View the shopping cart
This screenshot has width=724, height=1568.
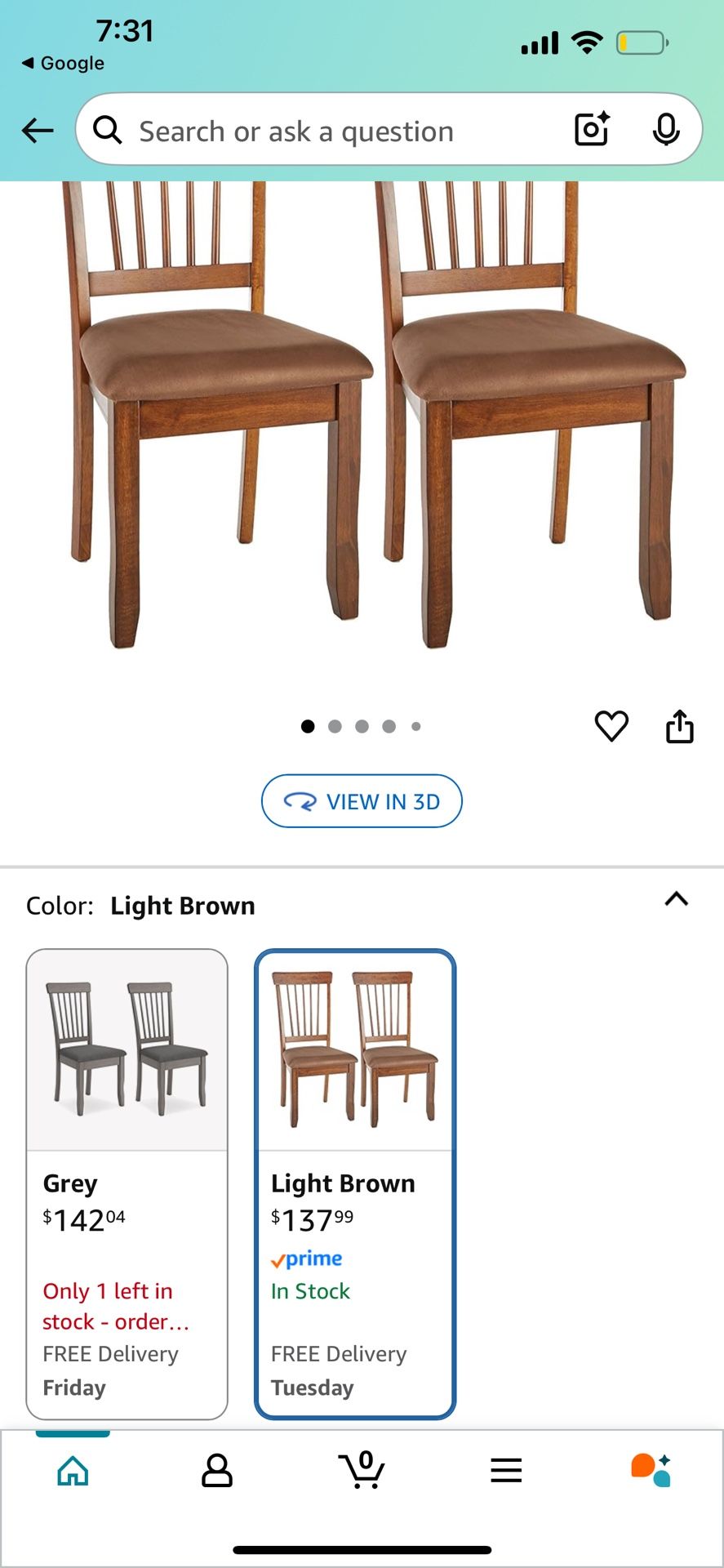tap(362, 1471)
